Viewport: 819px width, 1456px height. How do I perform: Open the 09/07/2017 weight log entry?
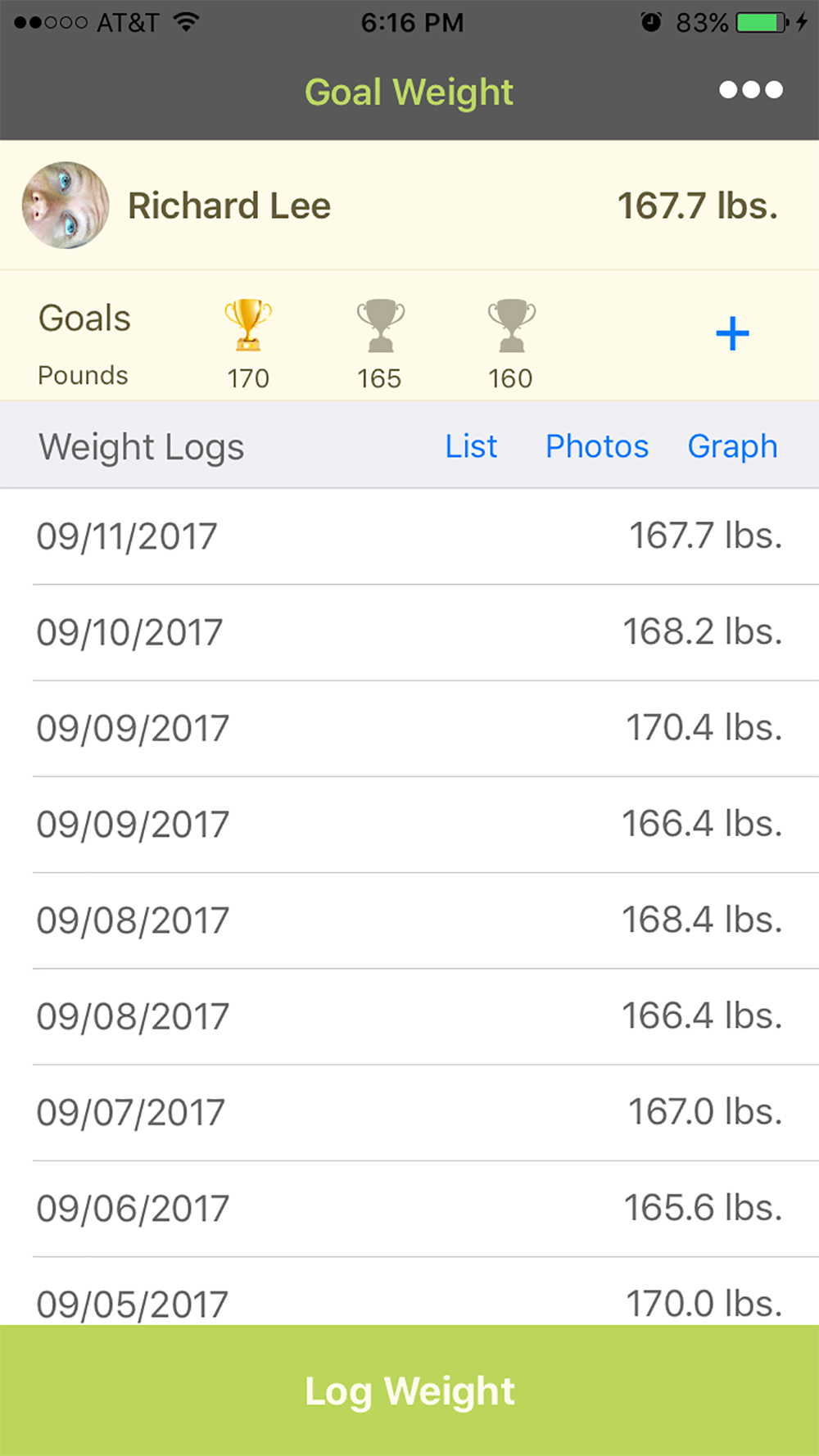[x=409, y=1112]
